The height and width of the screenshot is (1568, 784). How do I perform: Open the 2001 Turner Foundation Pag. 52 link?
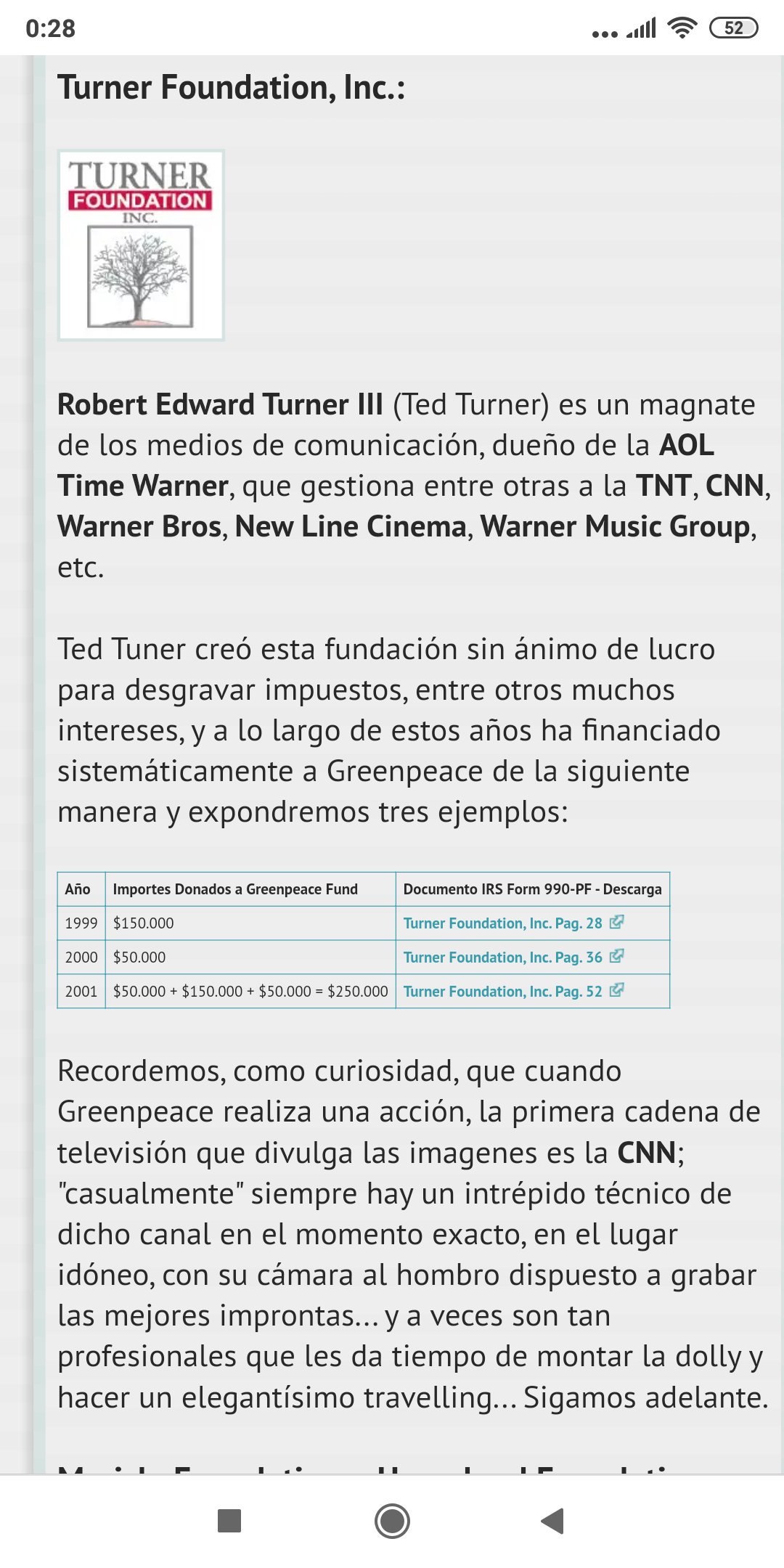point(503,991)
